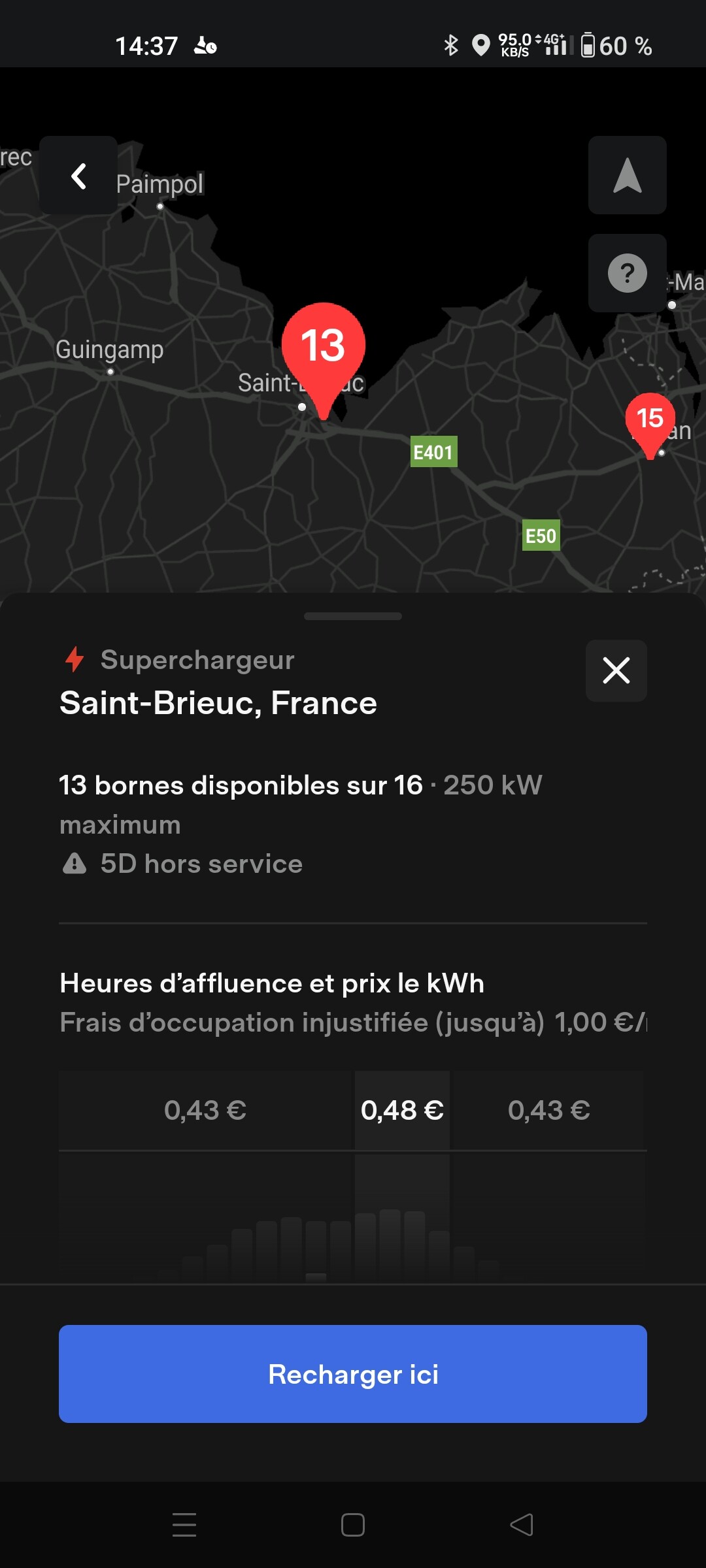Select the 0,48 € price period
Screen dimensions: 706x1568
coord(402,1110)
